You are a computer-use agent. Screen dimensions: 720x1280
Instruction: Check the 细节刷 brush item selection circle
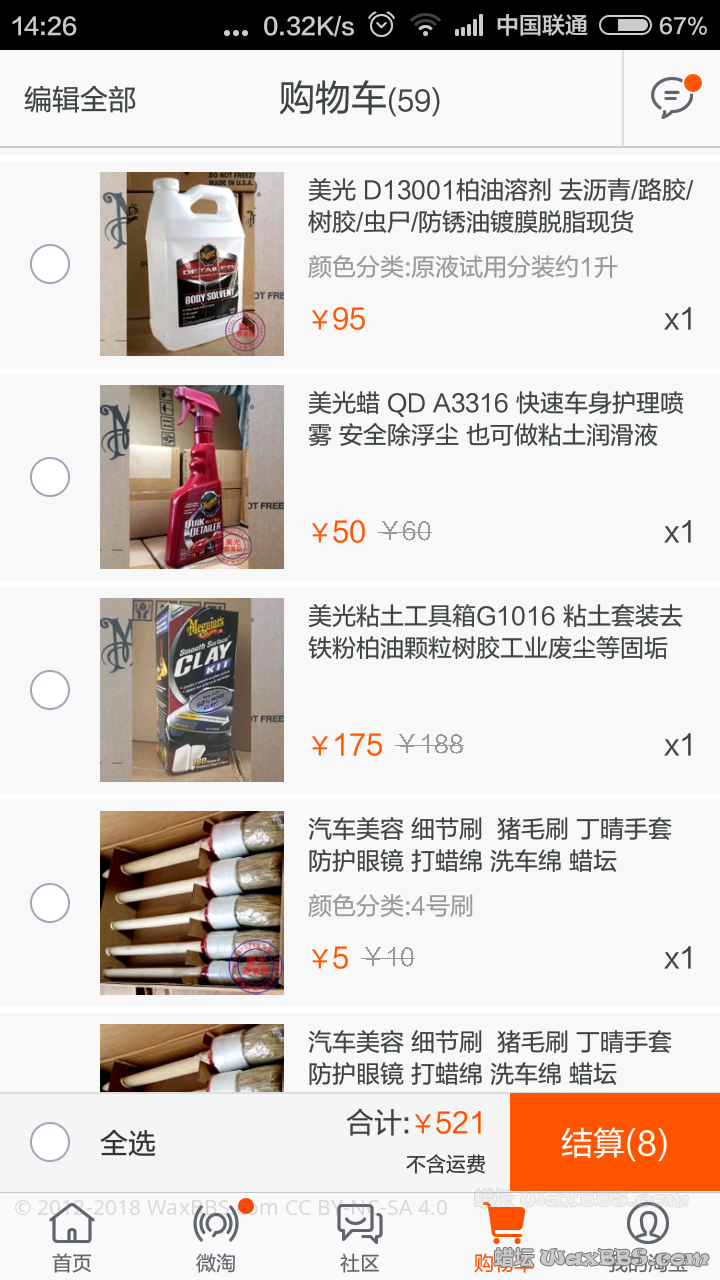pyautogui.click(x=50, y=903)
